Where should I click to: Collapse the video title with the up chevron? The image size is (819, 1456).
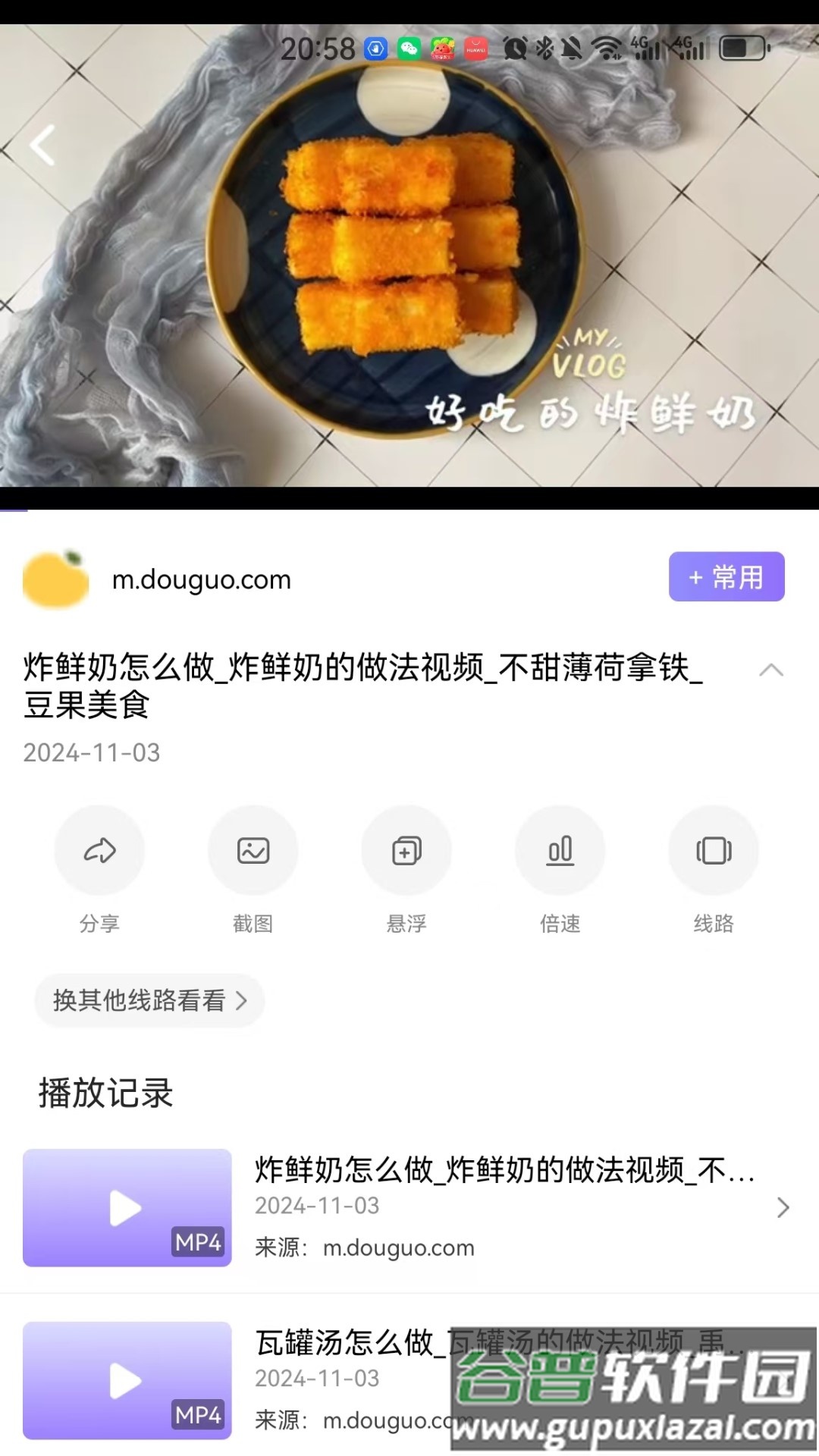point(772,670)
